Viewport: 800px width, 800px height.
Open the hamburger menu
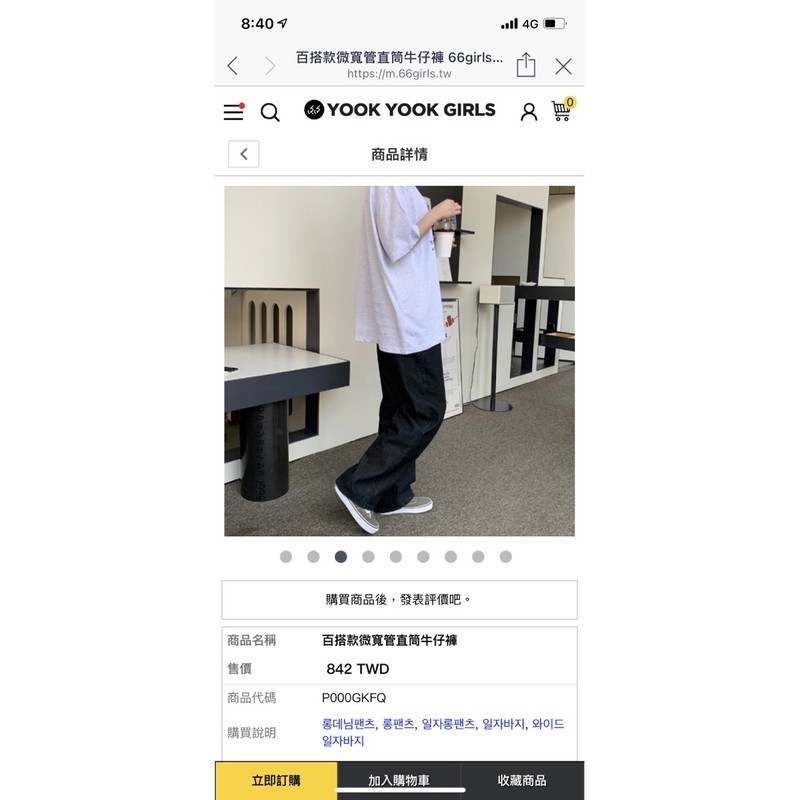pos(234,111)
